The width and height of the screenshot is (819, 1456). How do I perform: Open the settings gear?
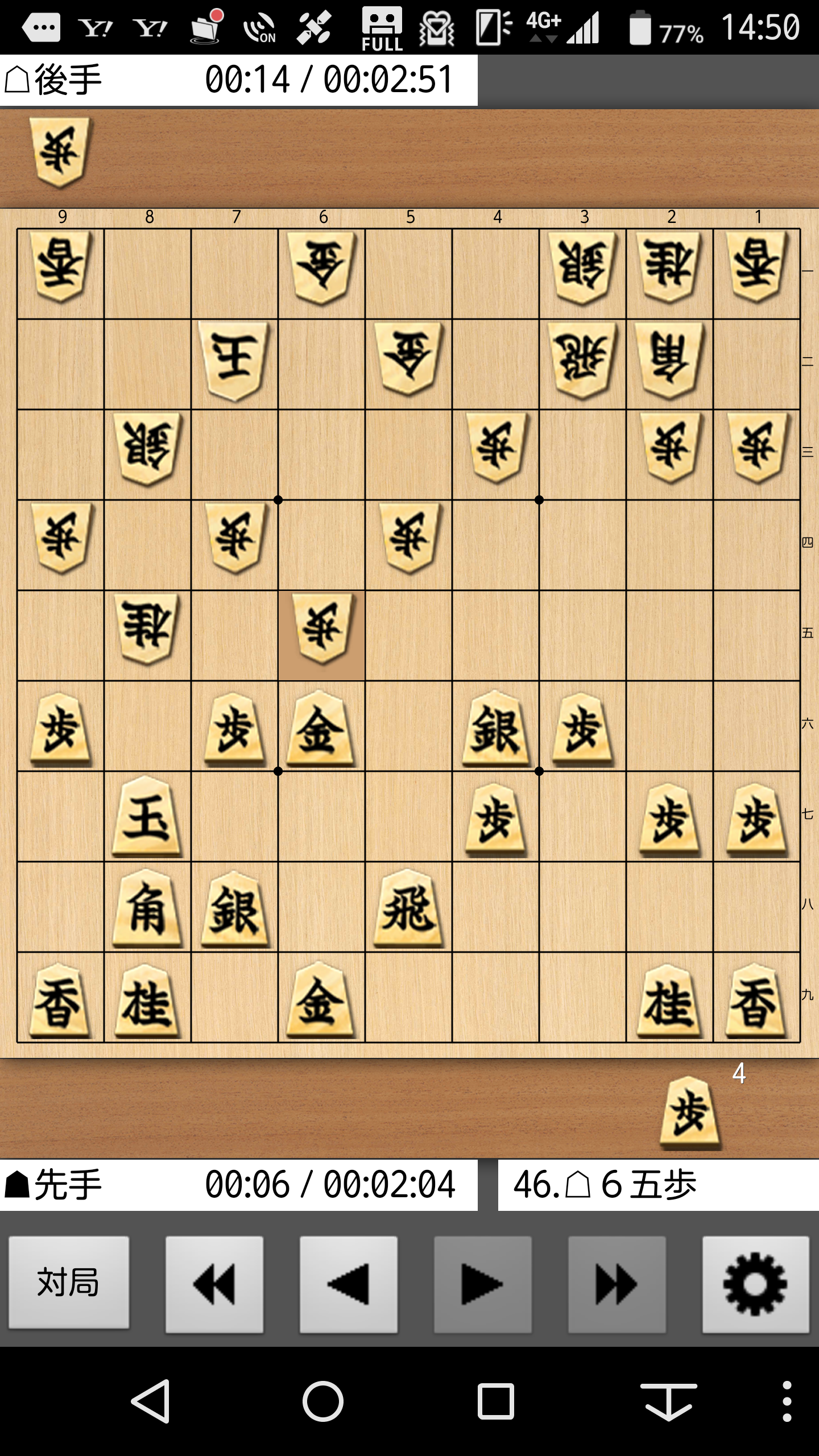pyautogui.click(x=755, y=1283)
